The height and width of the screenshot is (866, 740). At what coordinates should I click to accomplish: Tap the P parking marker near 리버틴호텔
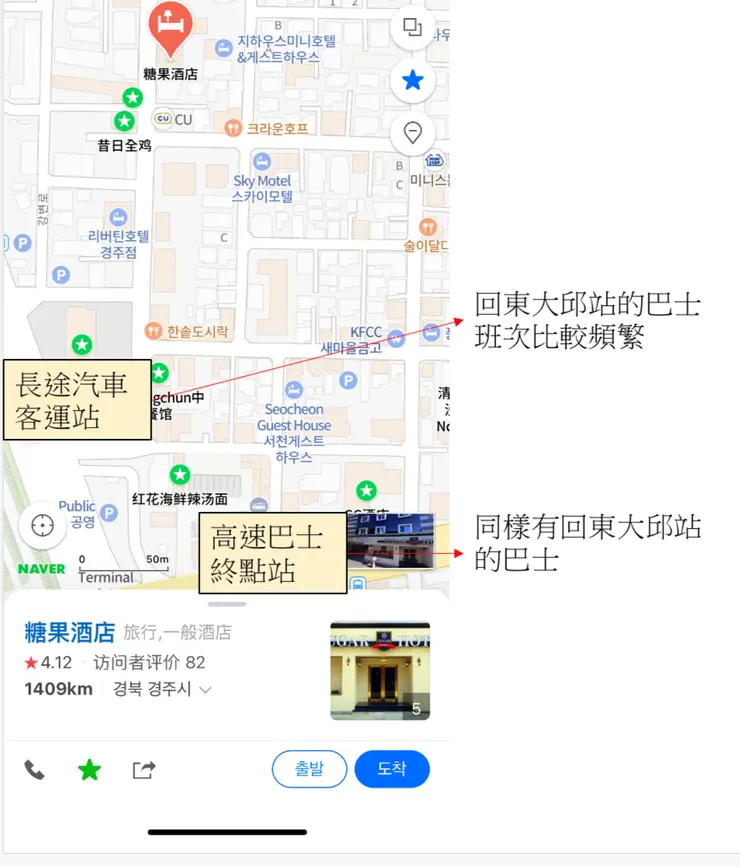tap(23, 242)
